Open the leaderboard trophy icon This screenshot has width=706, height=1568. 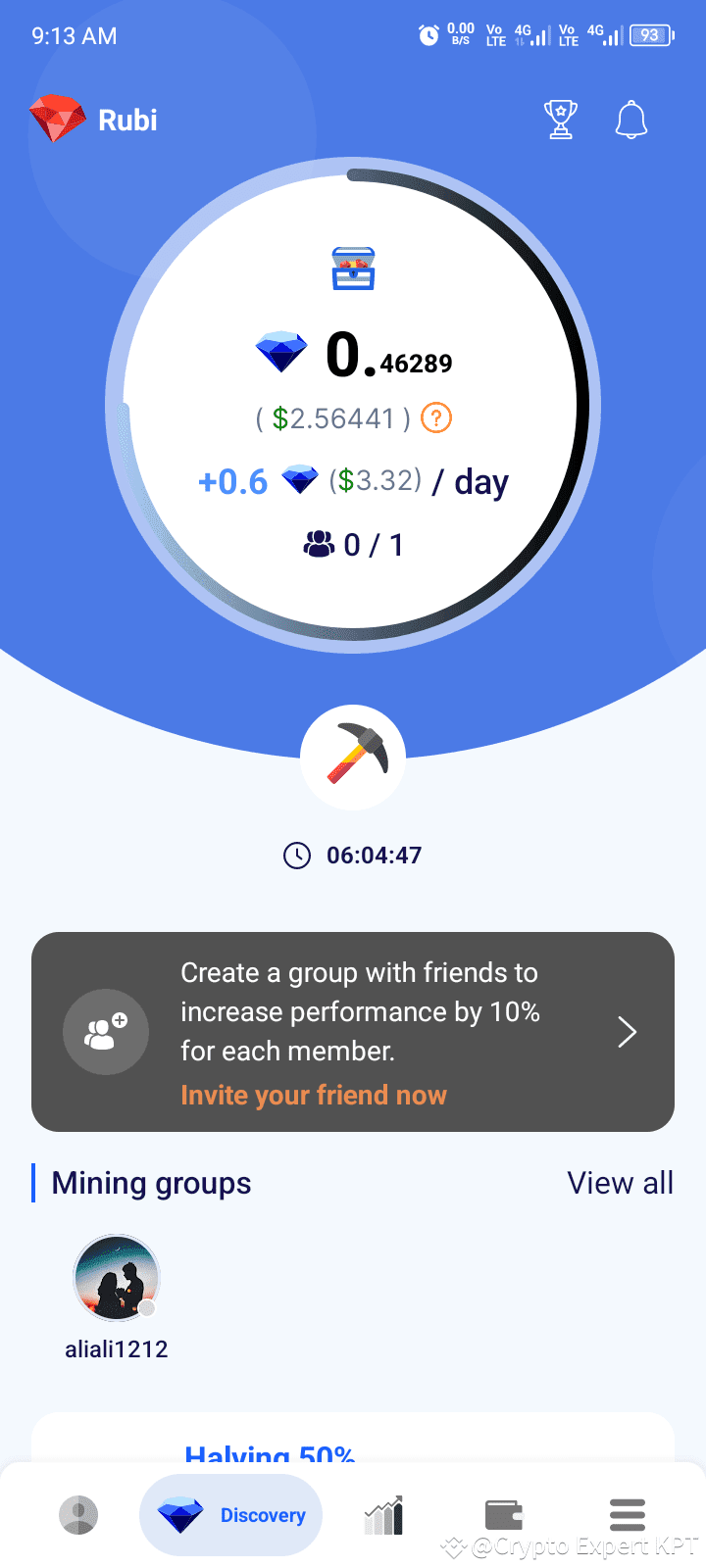561,120
